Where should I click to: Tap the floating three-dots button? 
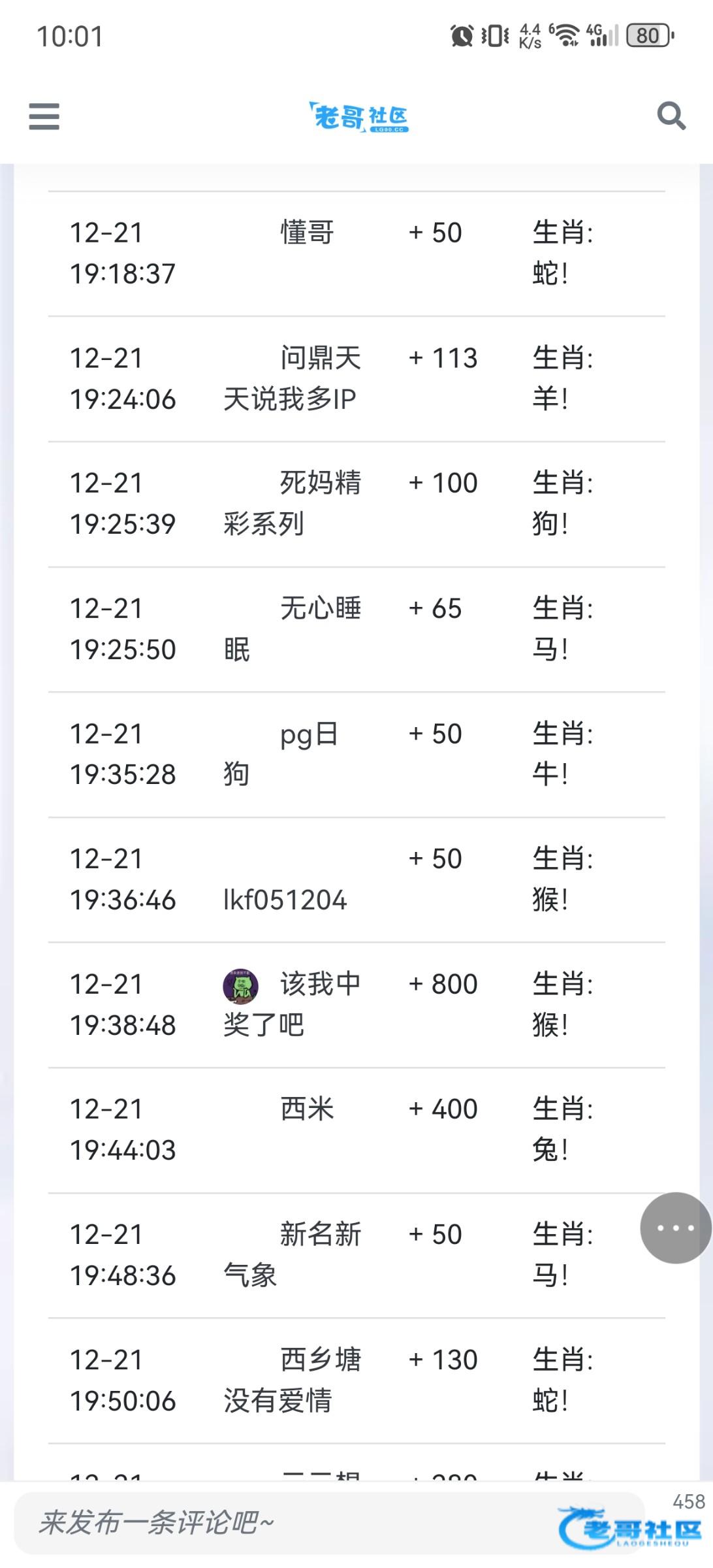coord(675,1228)
